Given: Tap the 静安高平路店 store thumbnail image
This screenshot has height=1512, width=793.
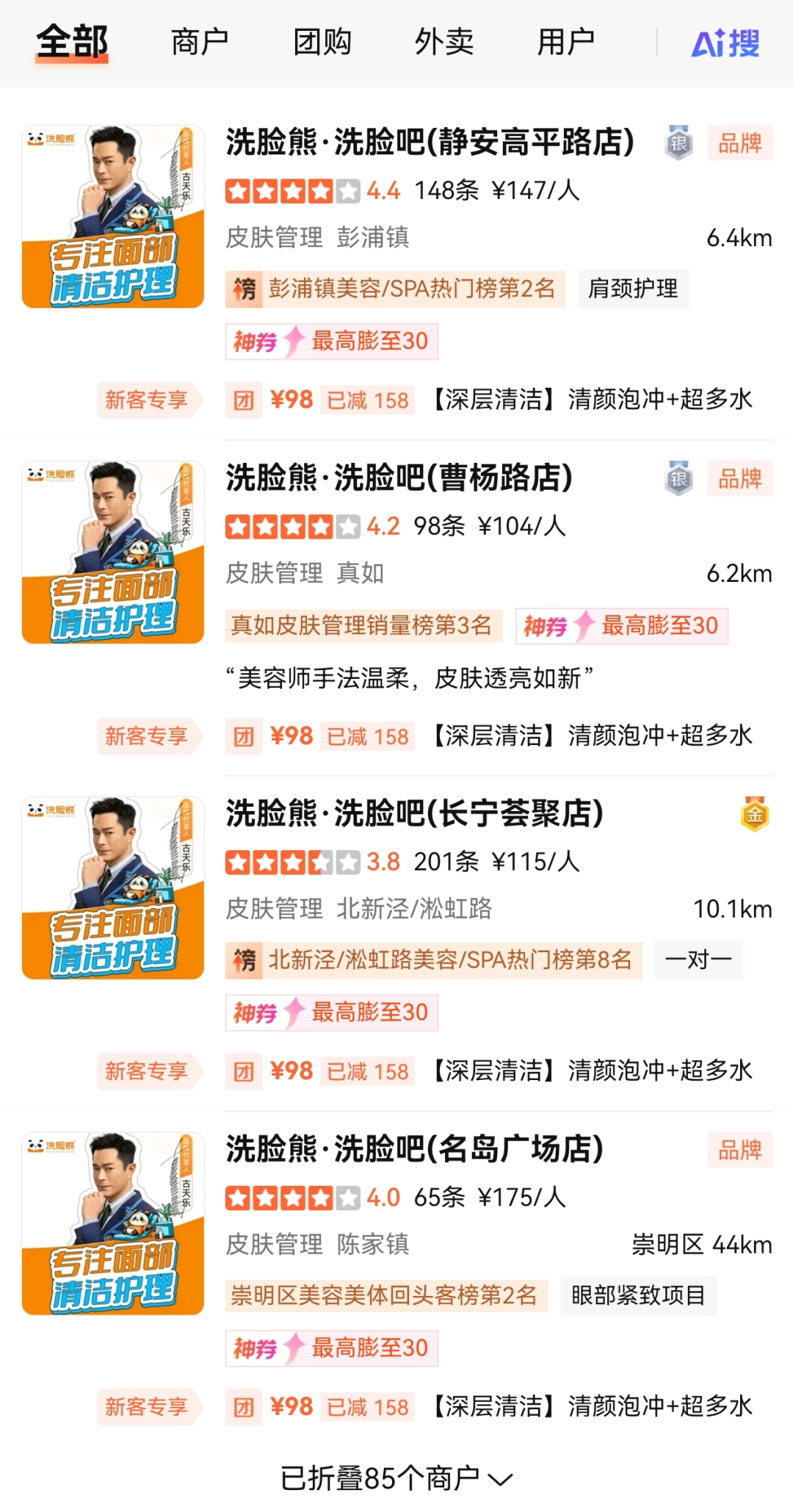Looking at the screenshot, I should [x=113, y=217].
